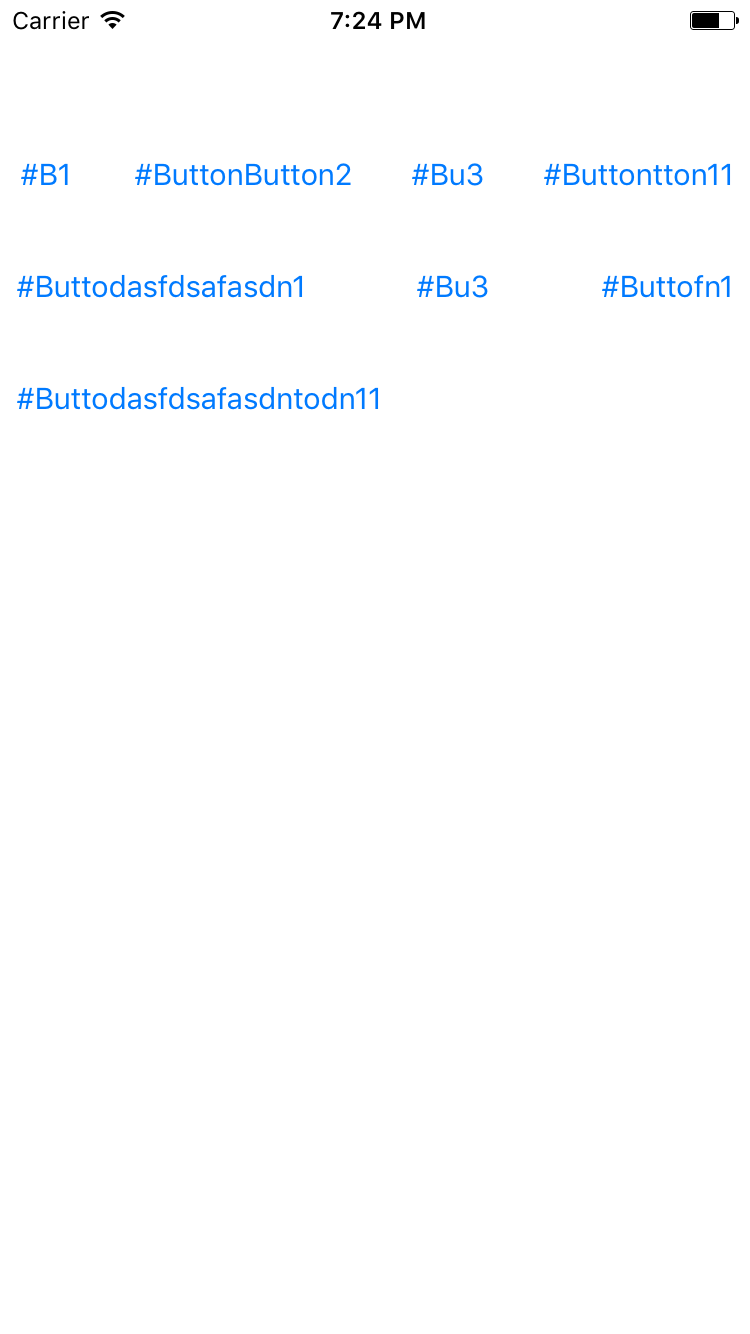Open the #Buttodasfdsafasdn1 tag
This screenshot has height=1334, width=750.
coord(161,287)
